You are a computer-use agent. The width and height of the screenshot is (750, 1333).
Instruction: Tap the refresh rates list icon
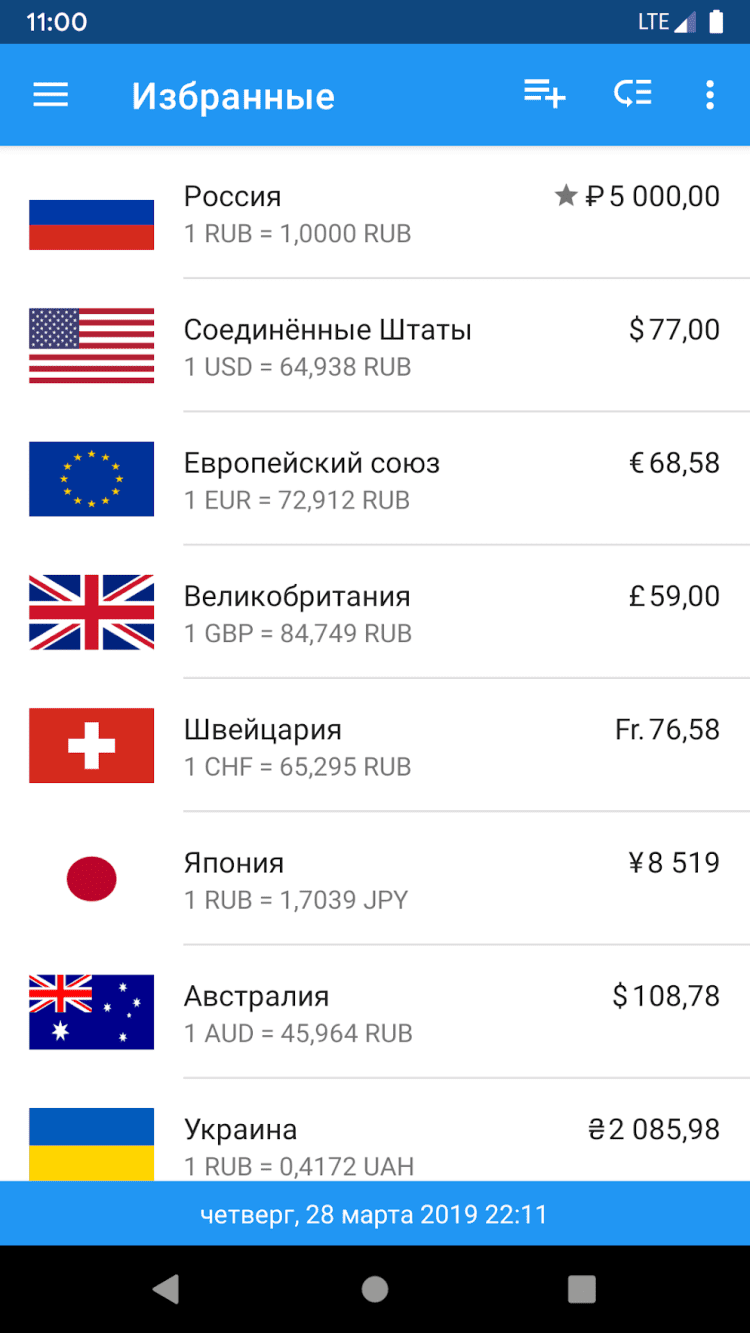click(x=632, y=95)
